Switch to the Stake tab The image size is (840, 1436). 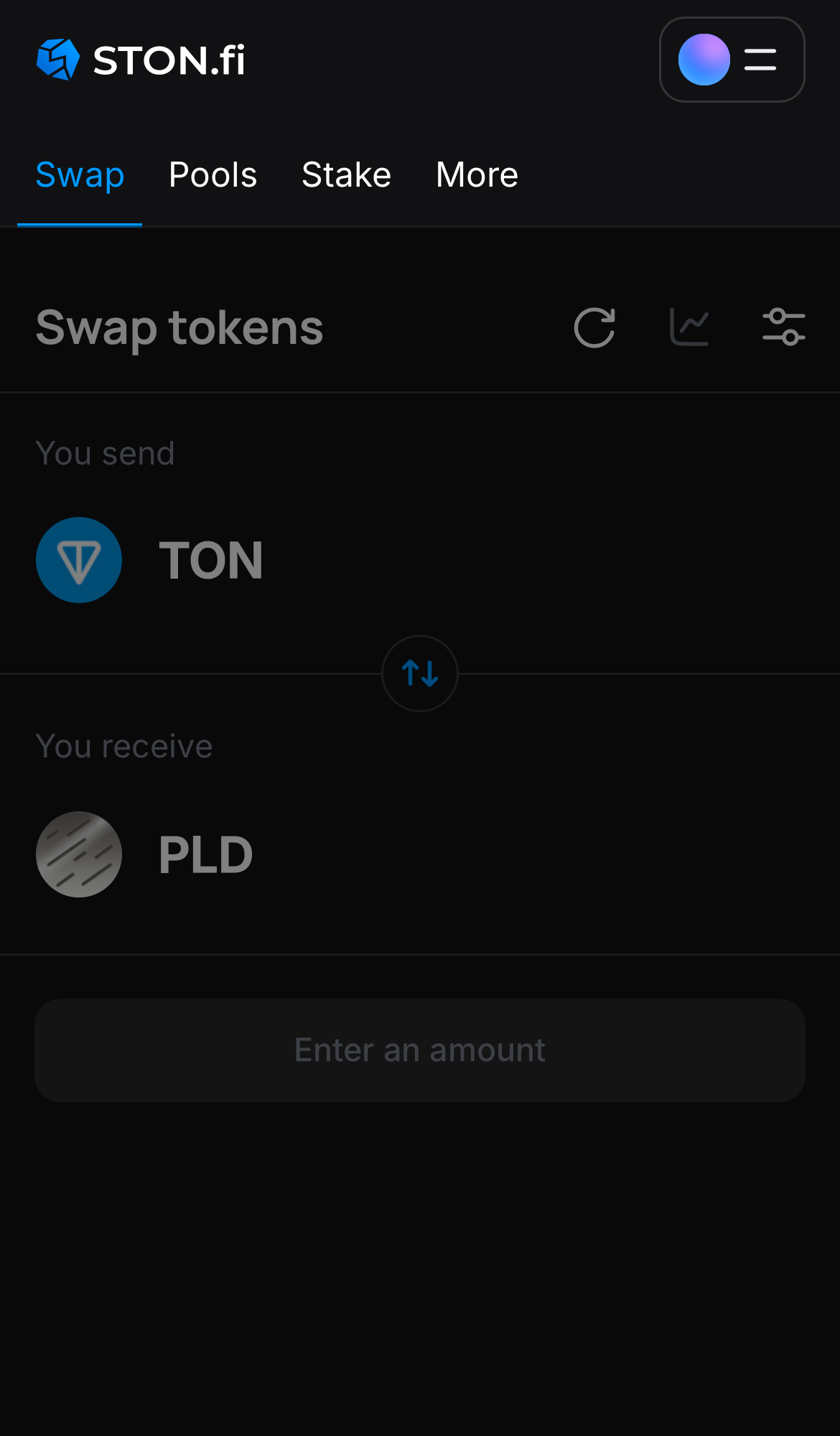pyautogui.click(x=346, y=174)
